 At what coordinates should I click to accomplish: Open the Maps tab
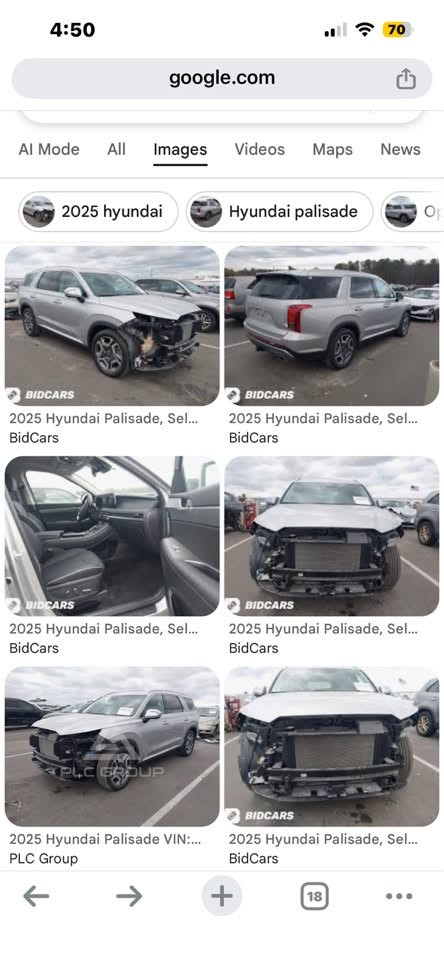click(x=333, y=149)
